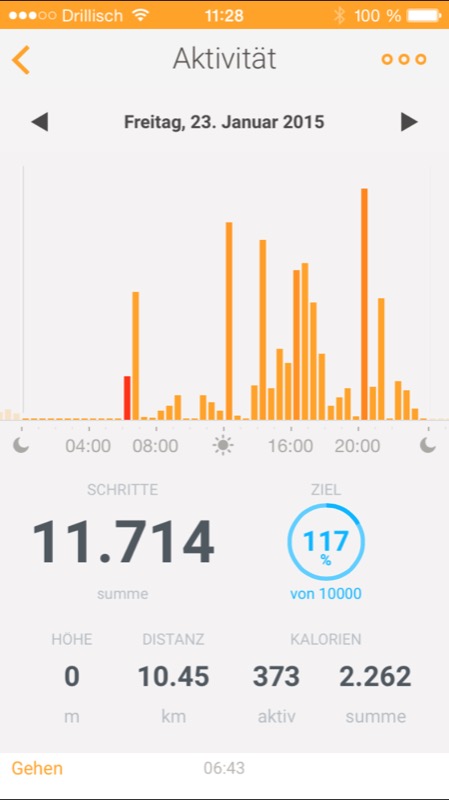This screenshot has width=449, height=800.
Task: Open the three-dot options menu
Action: (404, 60)
